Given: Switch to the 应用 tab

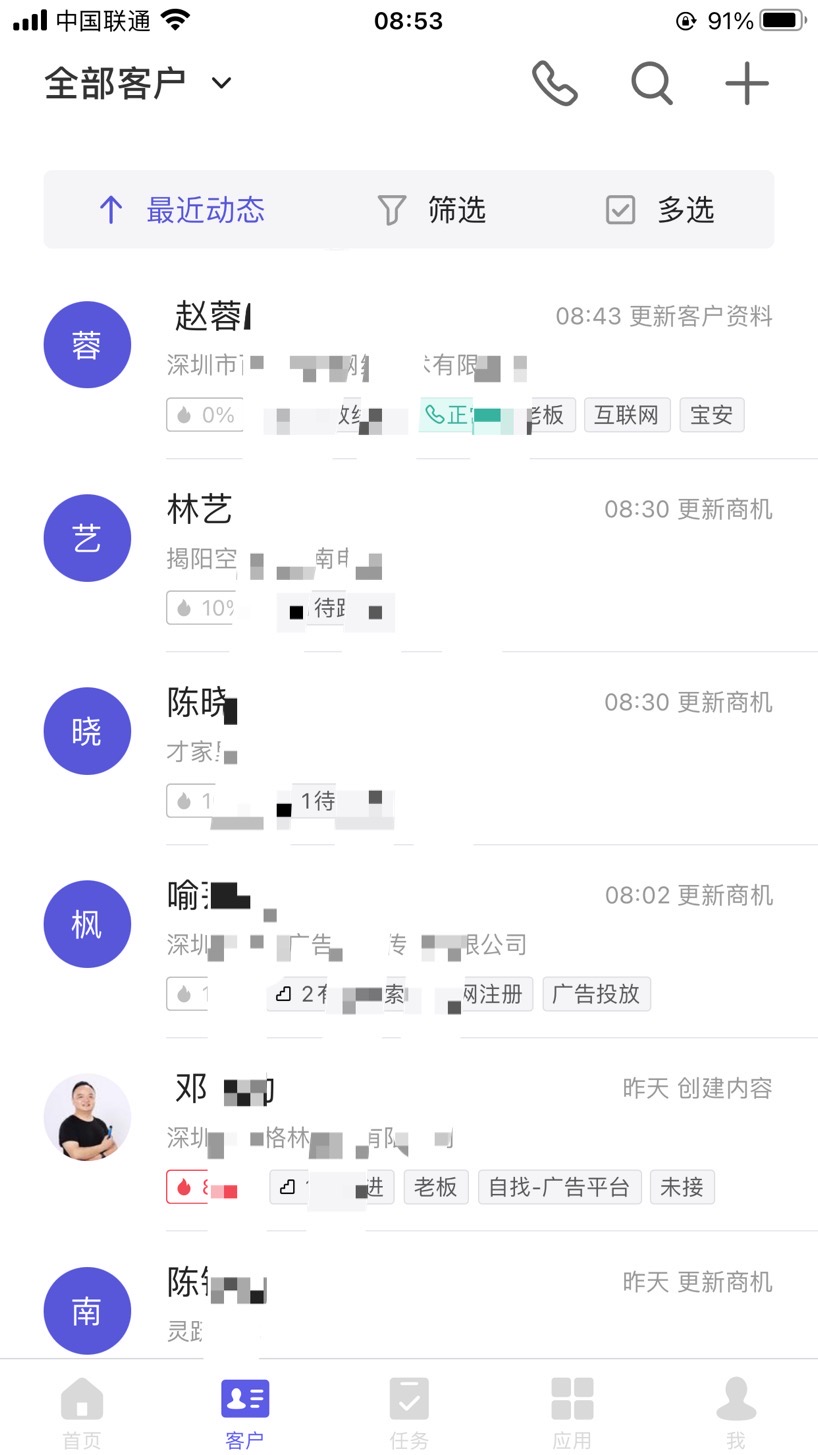Looking at the screenshot, I should (x=572, y=1411).
